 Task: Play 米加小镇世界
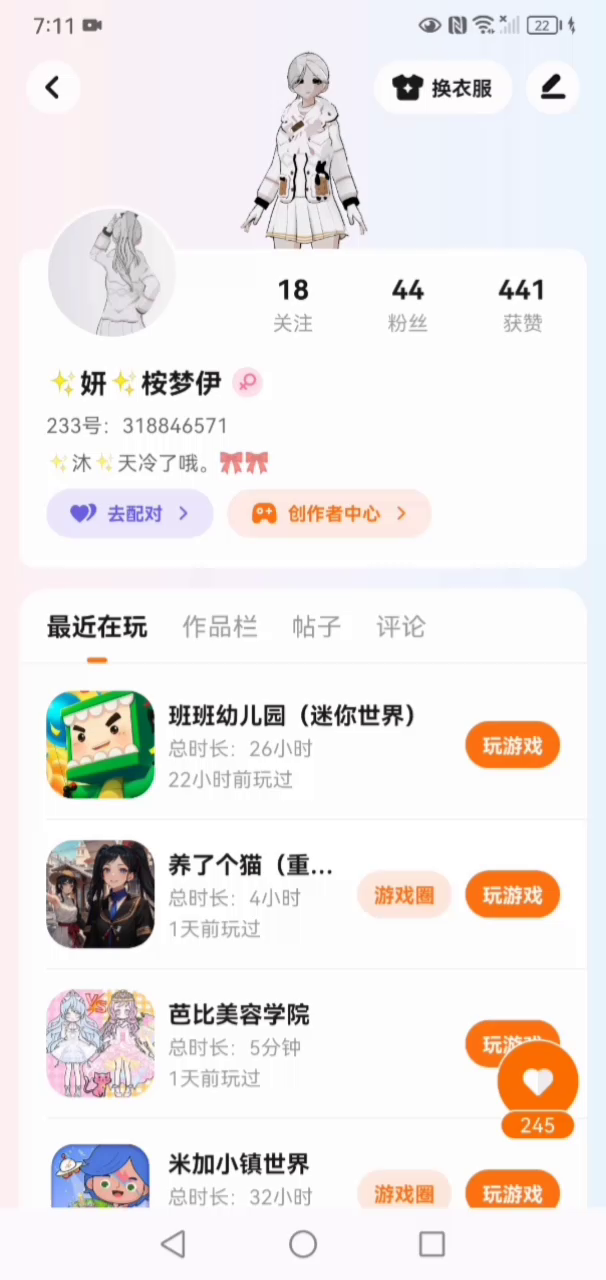pos(512,1194)
